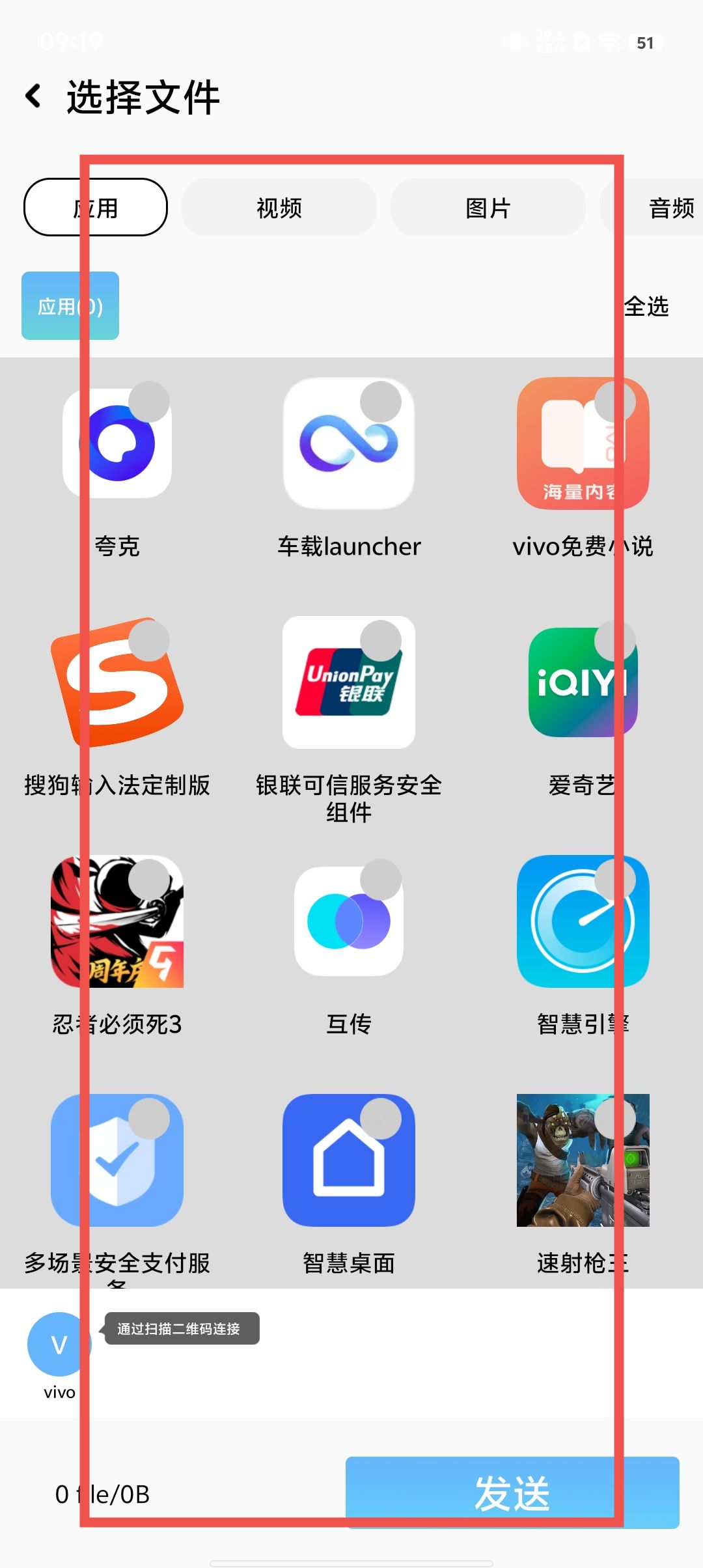Select 搜狗输入法定制版 for sending
Viewport: 703px width, 1568px height.
pyautogui.click(x=117, y=682)
